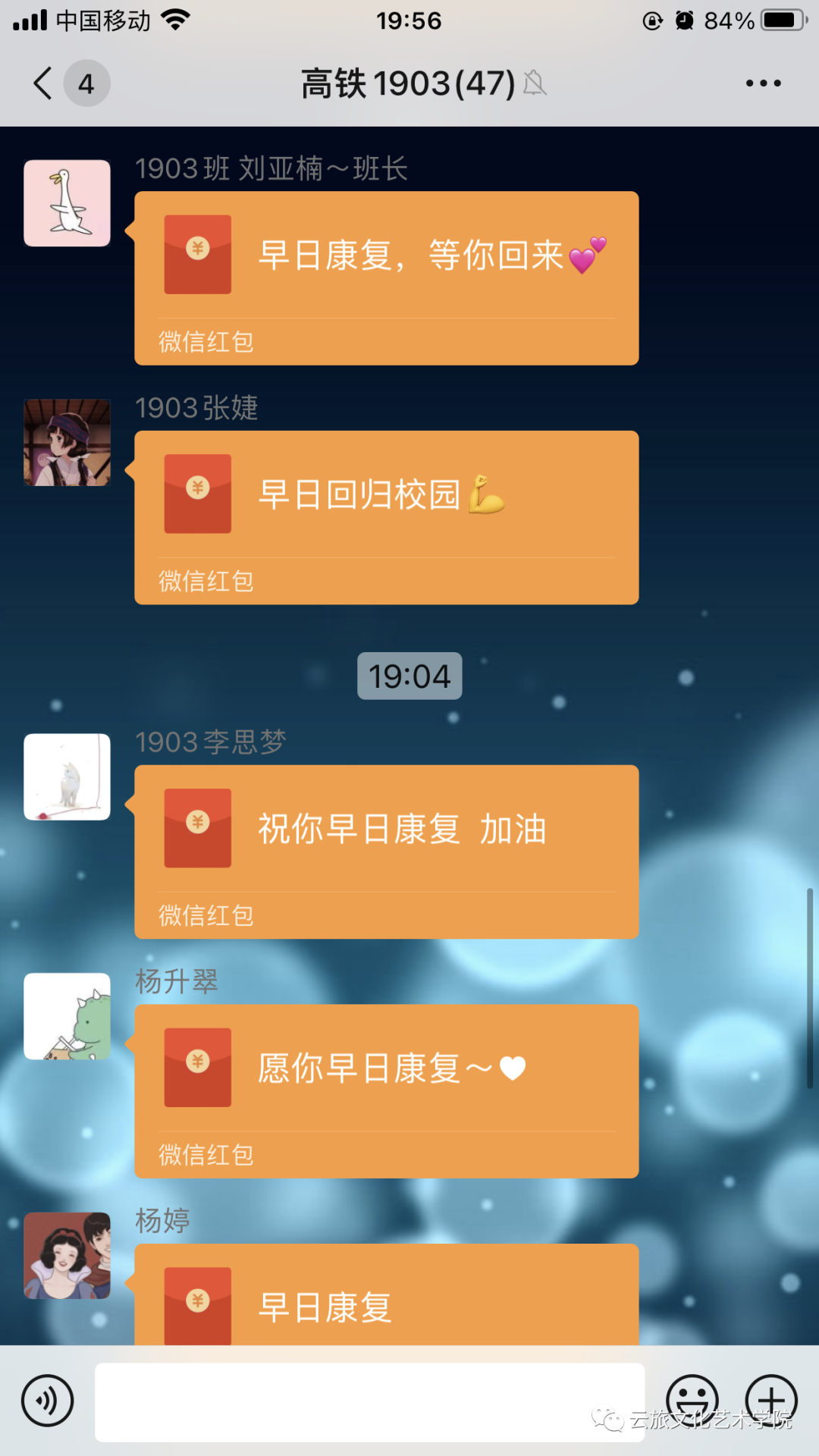The width and height of the screenshot is (819, 1456).
Task: Open 杨婷's red packet 早日康复
Action: [386, 1297]
